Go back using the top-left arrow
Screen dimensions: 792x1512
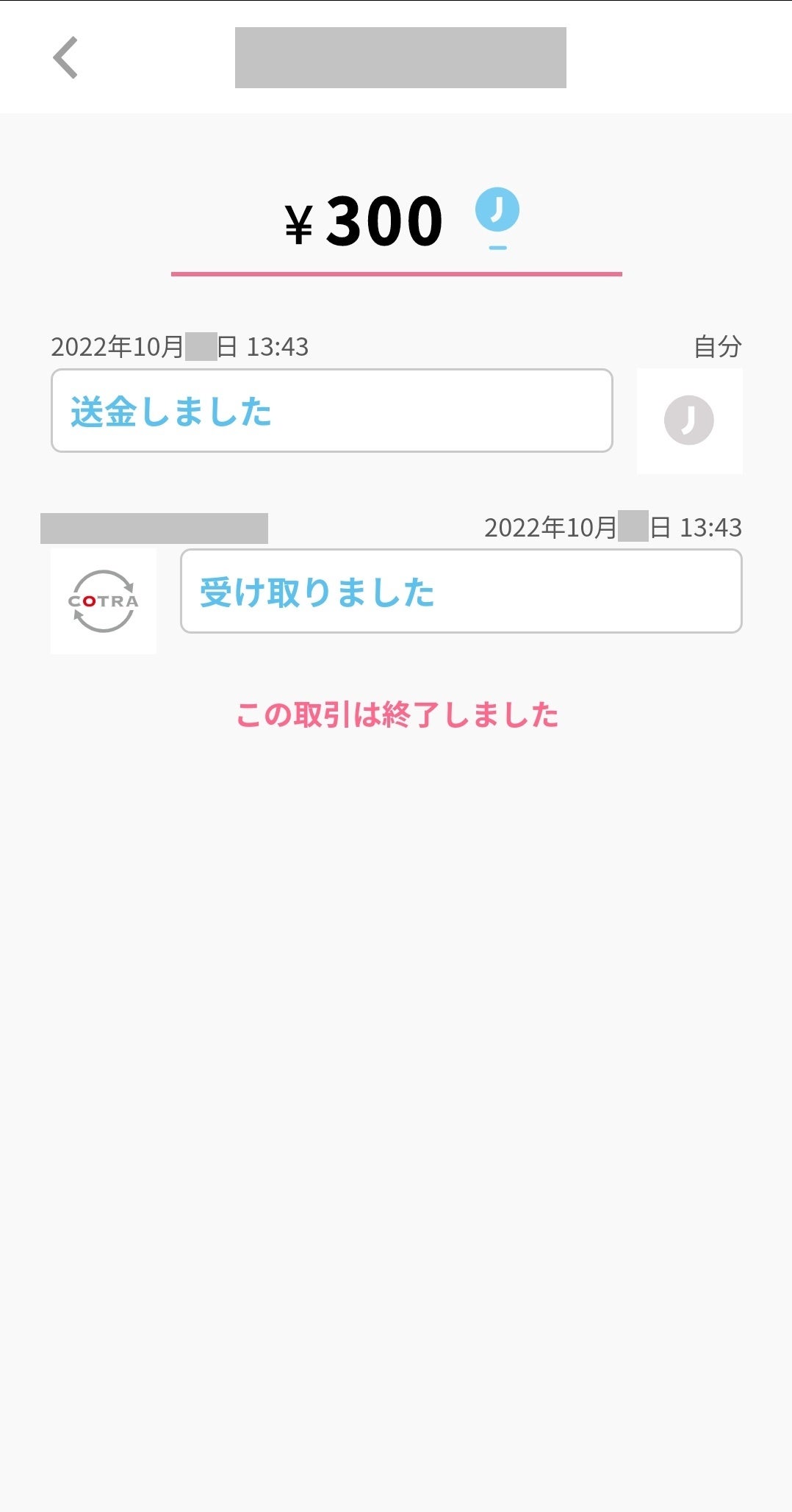tap(66, 57)
